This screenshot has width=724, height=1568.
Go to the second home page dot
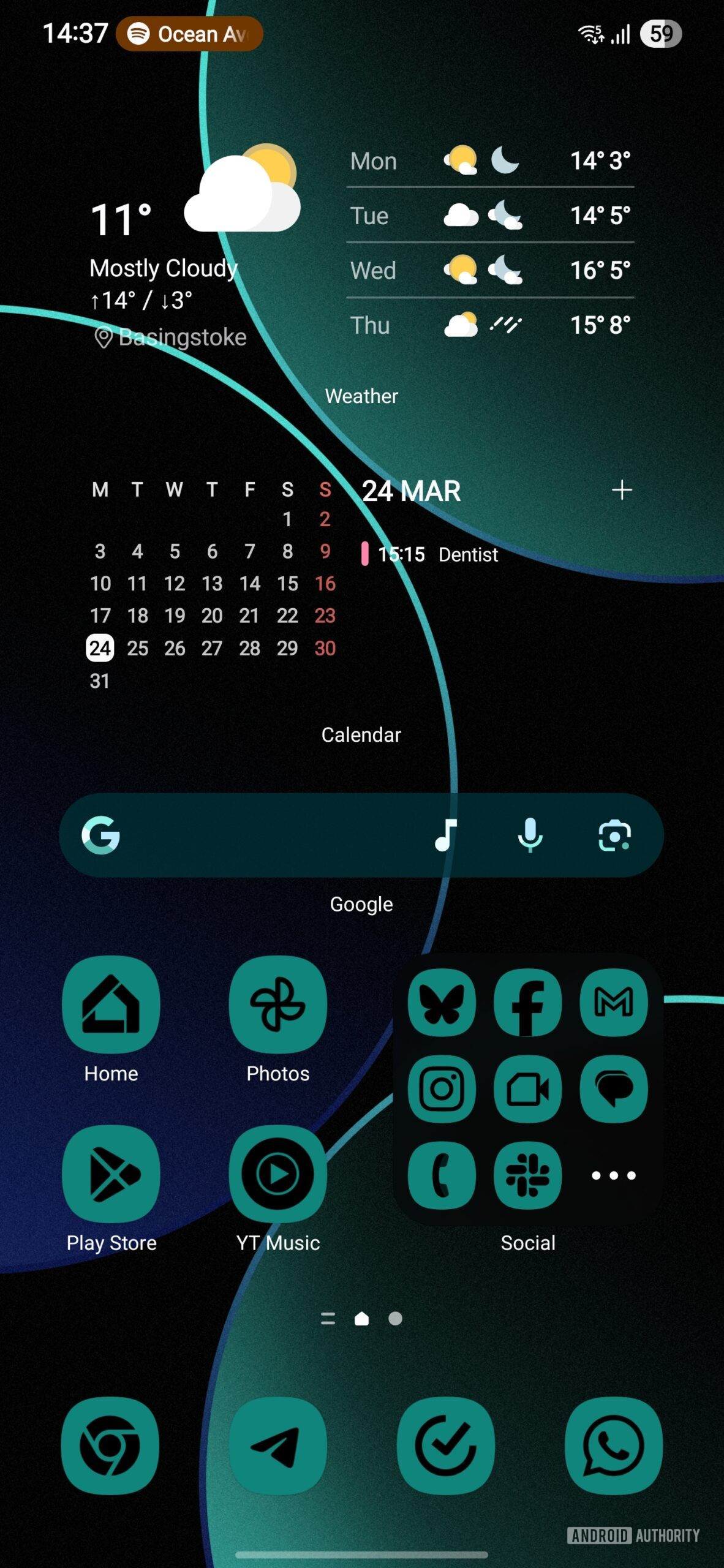(396, 1318)
